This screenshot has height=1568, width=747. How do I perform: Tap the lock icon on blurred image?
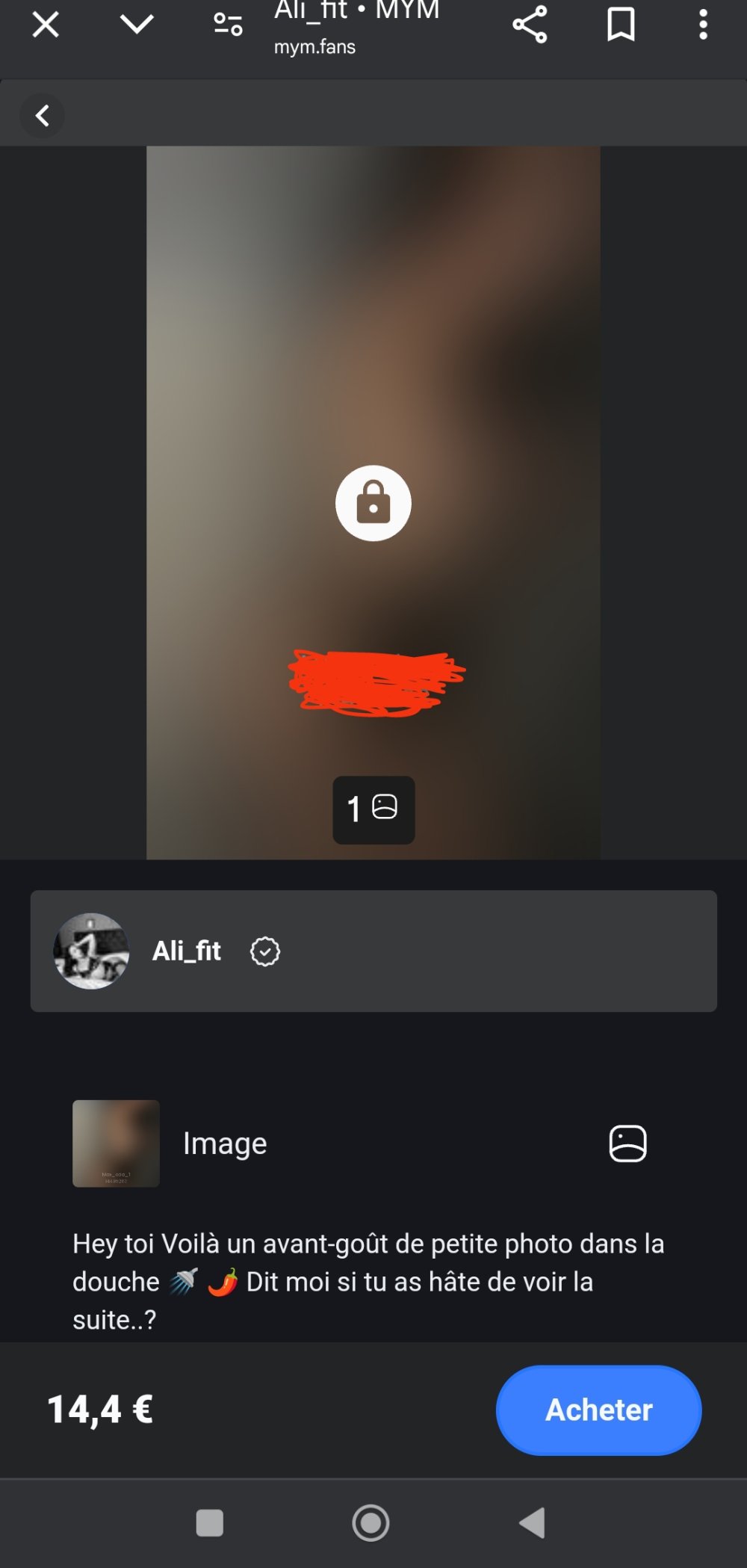coord(373,503)
